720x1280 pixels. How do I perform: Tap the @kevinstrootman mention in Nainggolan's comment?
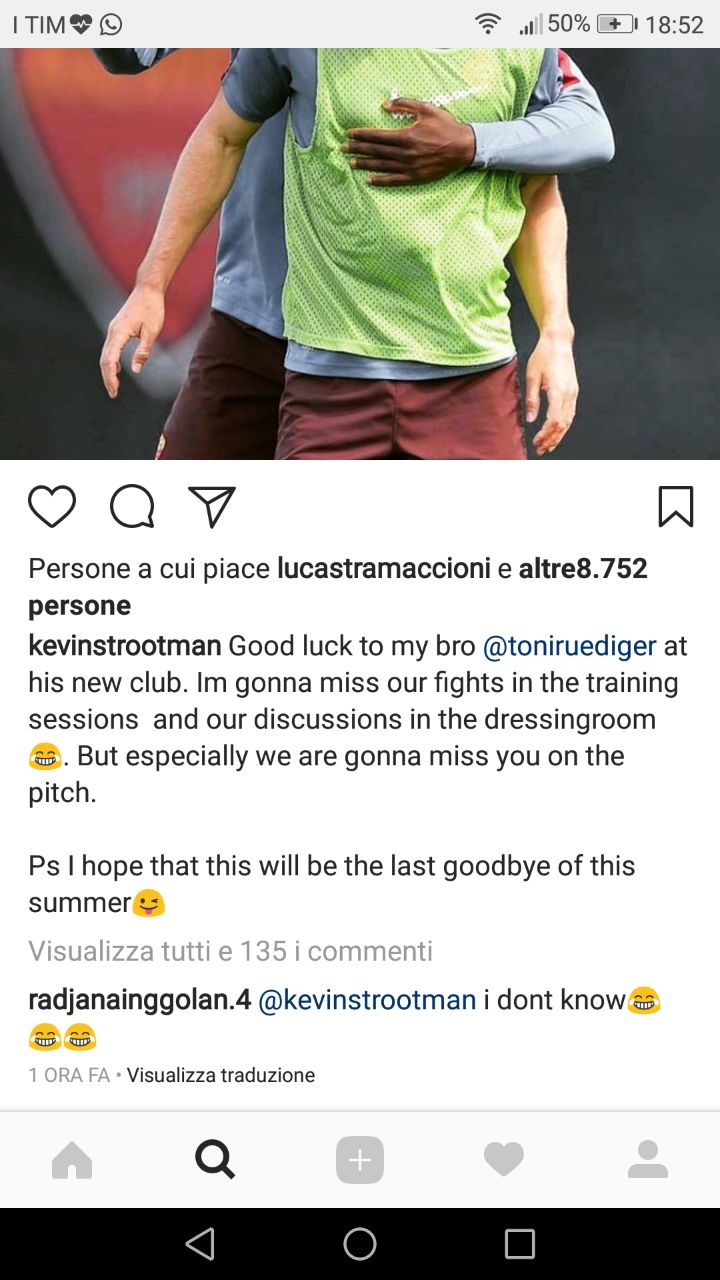tap(367, 1000)
